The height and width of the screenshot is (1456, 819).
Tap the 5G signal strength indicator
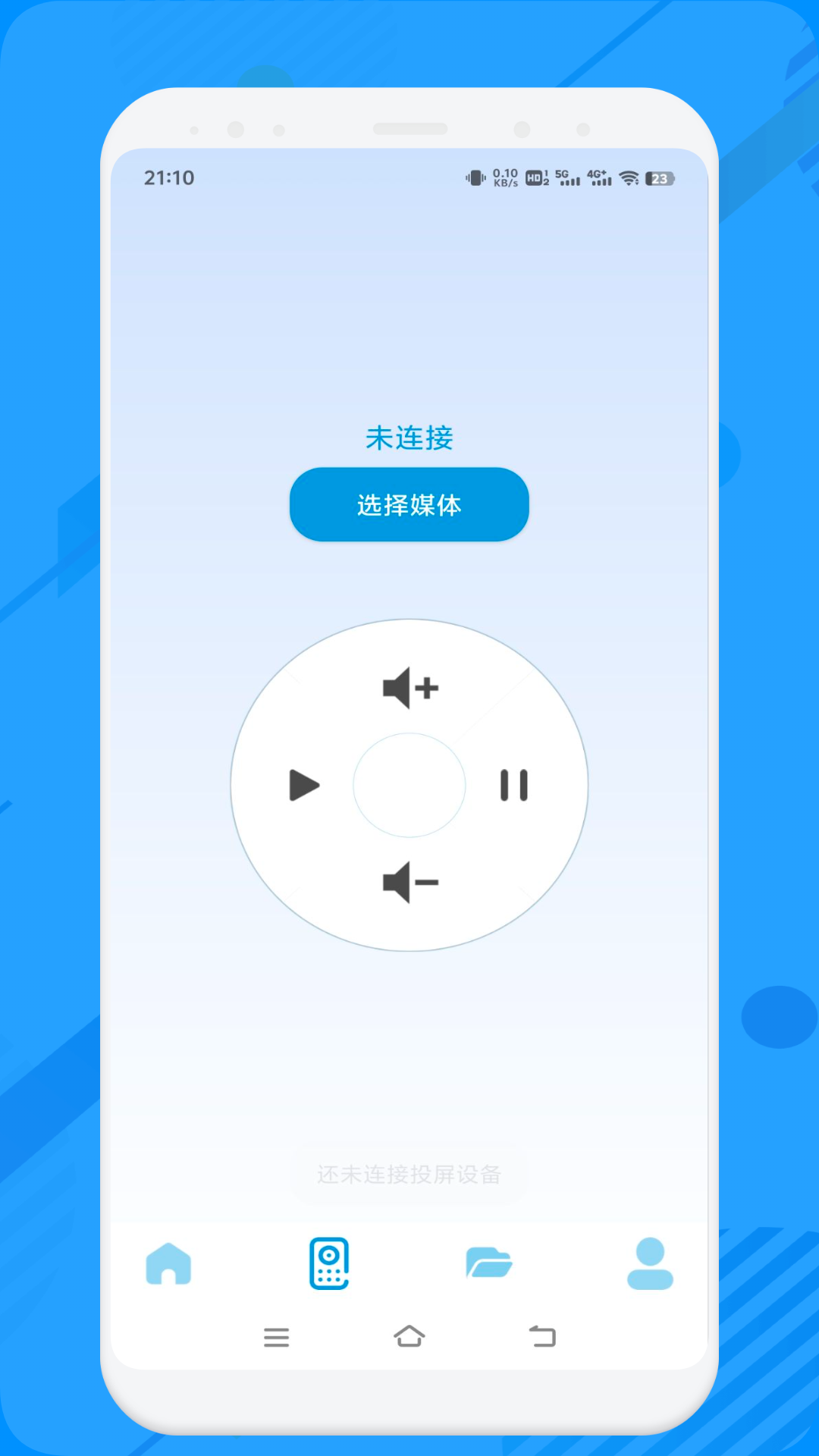point(569,178)
